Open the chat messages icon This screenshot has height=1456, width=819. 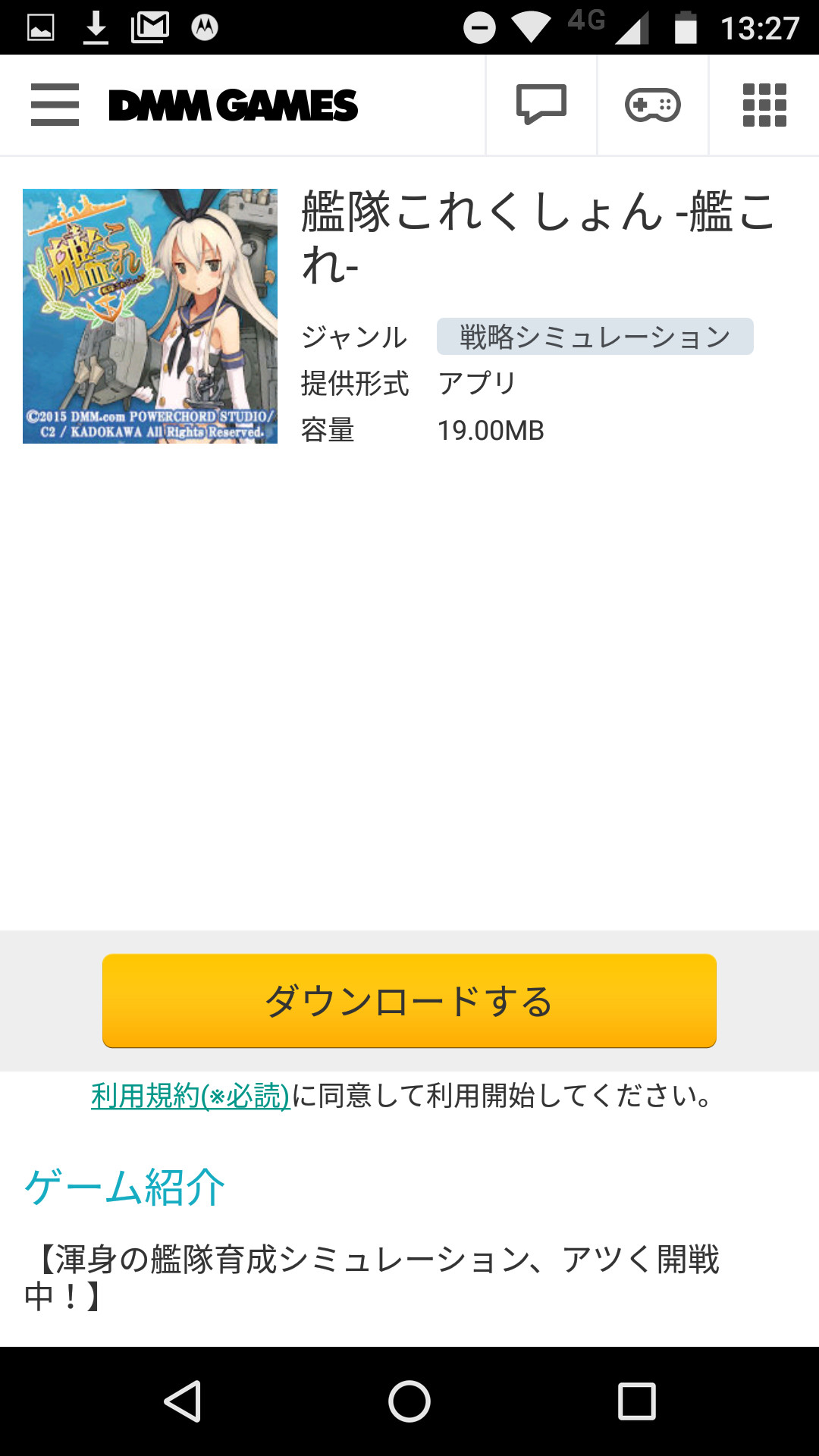tap(541, 105)
